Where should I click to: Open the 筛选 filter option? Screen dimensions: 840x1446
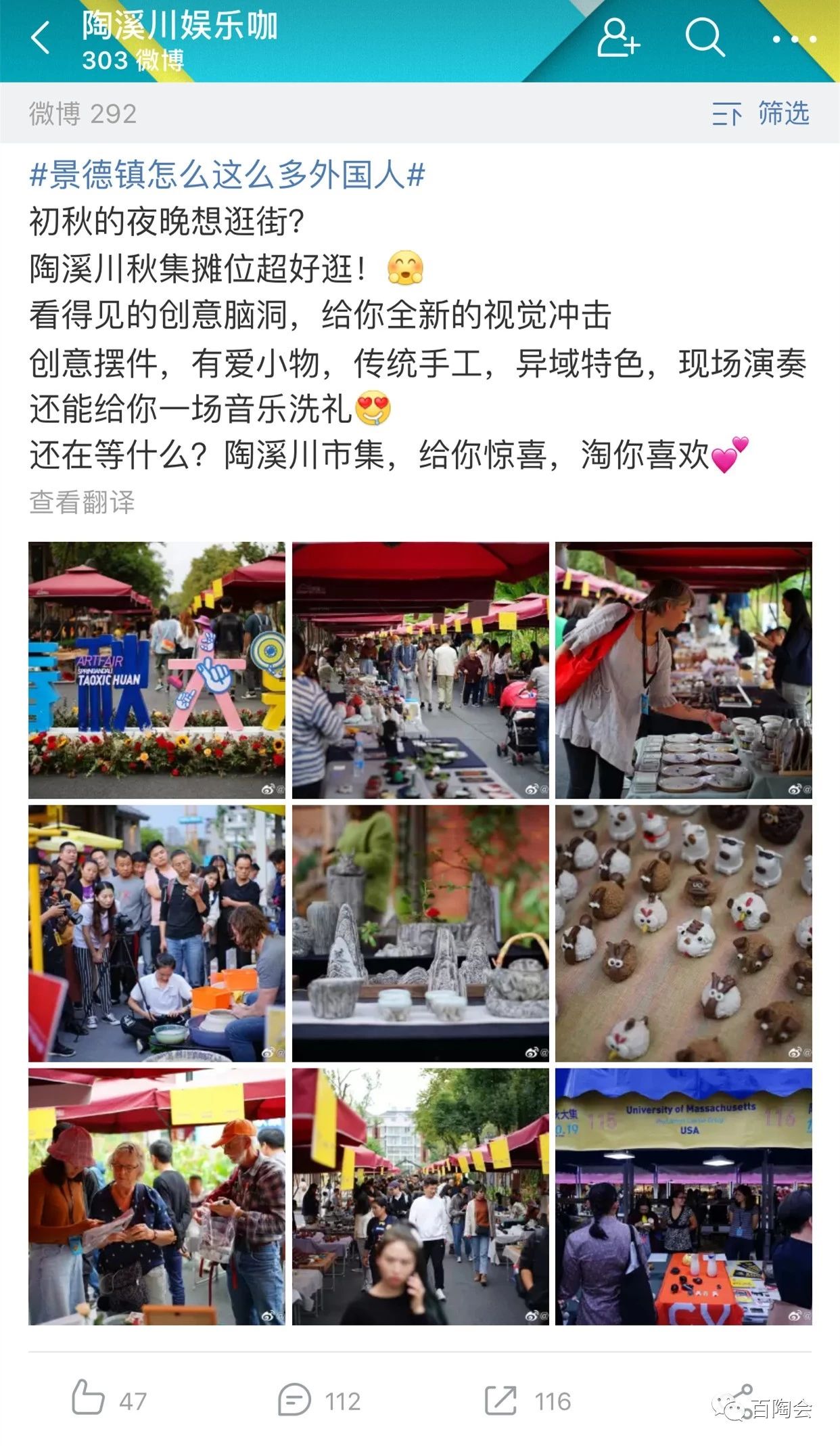coord(761,113)
